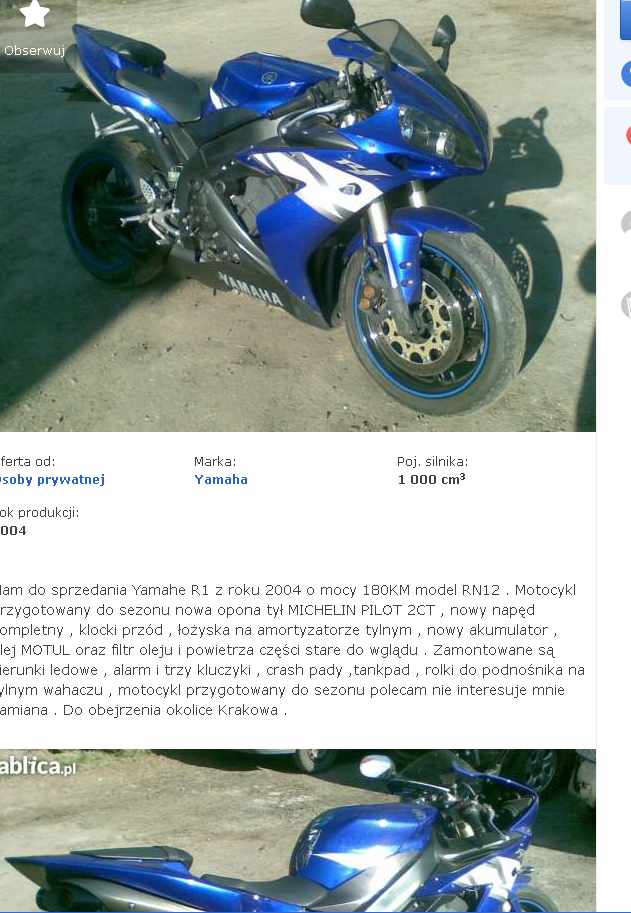Open the Yamaha brand link
Viewport: 631px width, 913px height.
tap(221, 480)
